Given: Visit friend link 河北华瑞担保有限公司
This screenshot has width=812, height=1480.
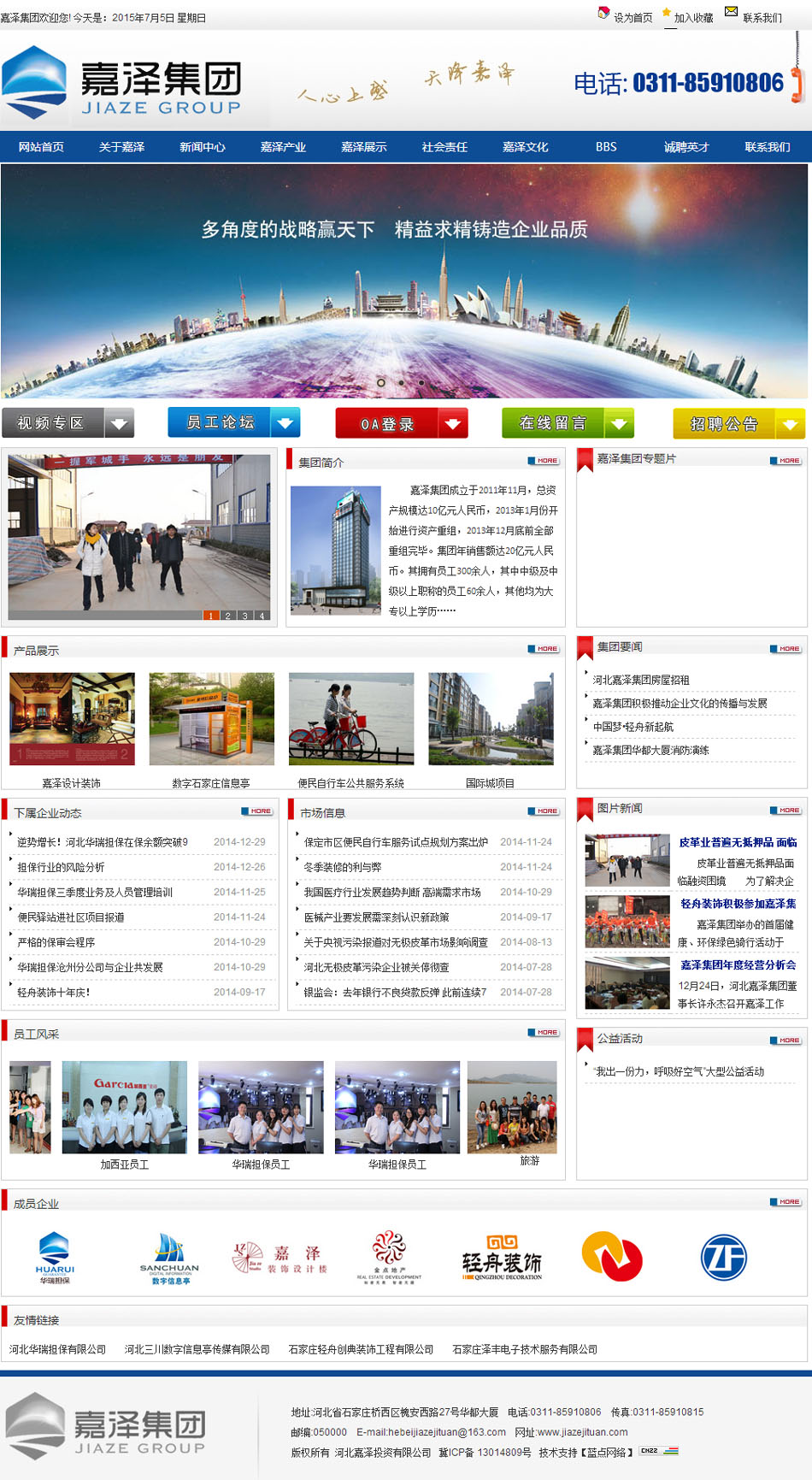Looking at the screenshot, I should [x=57, y=1349].
